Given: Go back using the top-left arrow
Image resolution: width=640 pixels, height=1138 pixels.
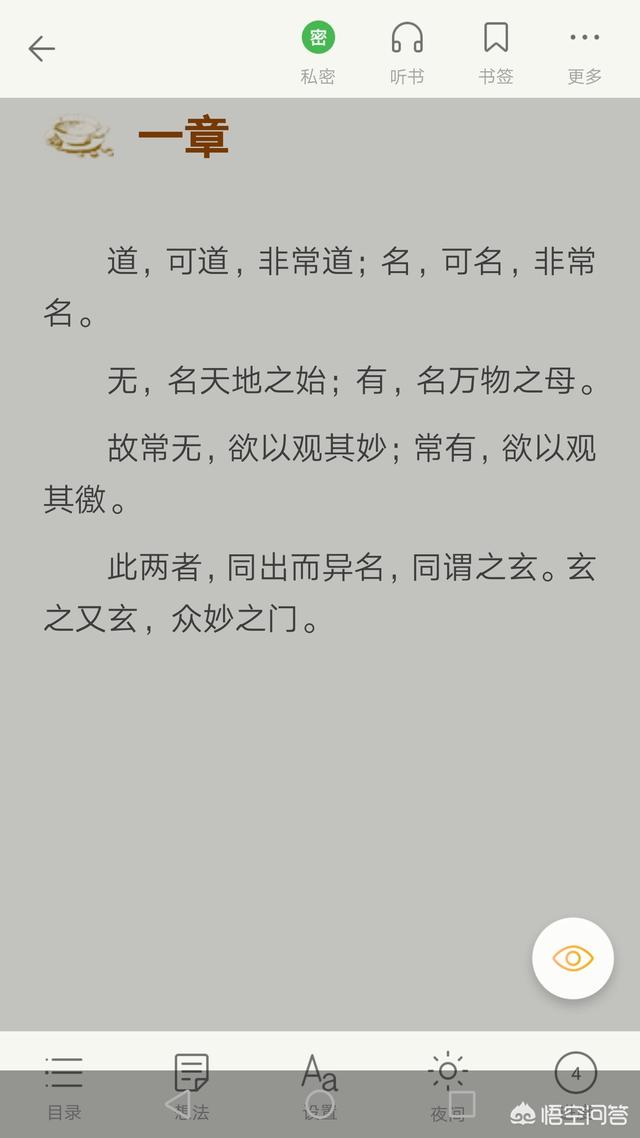Looking at the screenshot, I should point(41,48).
